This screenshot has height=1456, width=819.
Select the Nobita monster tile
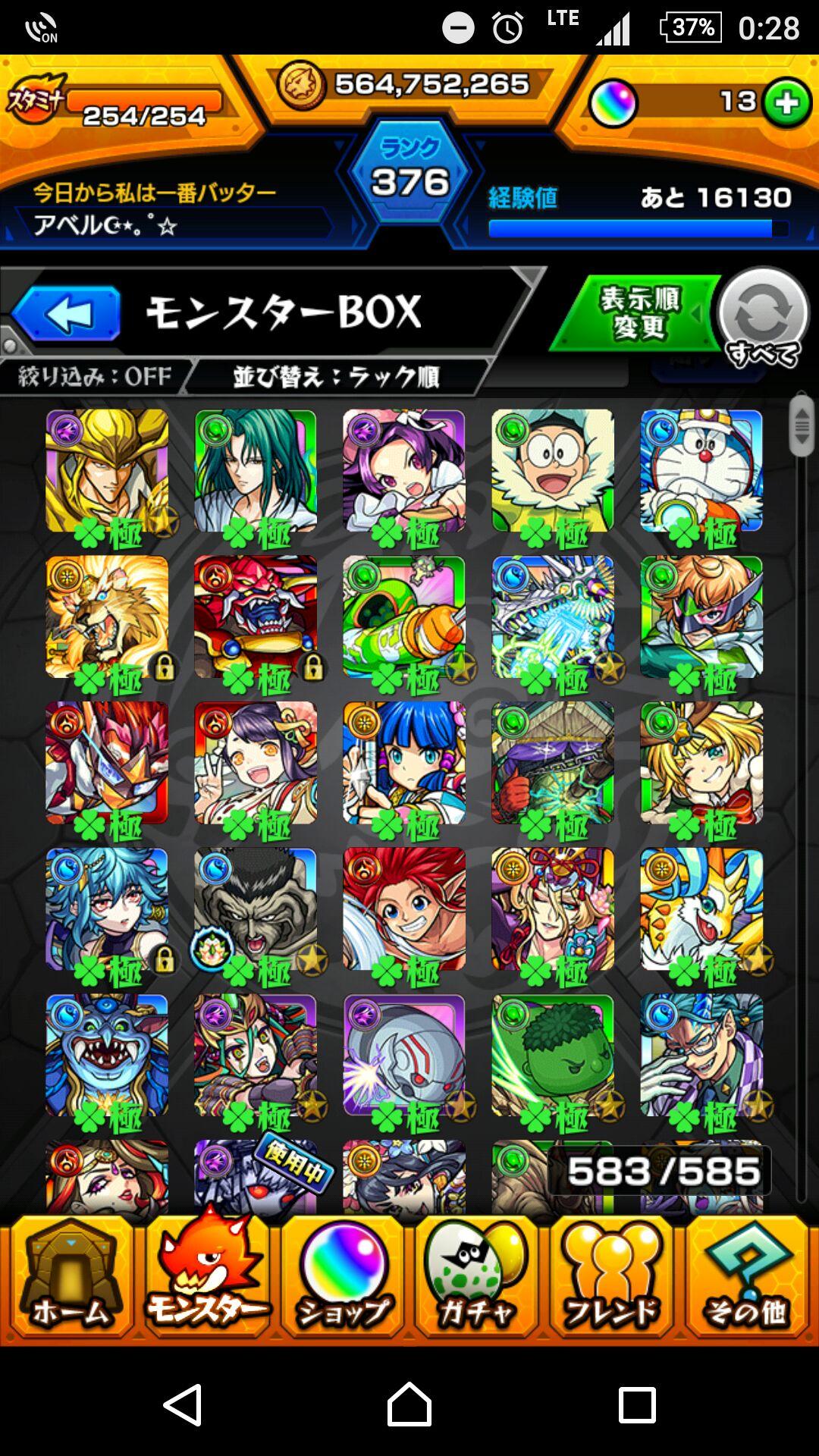(552, 470)
